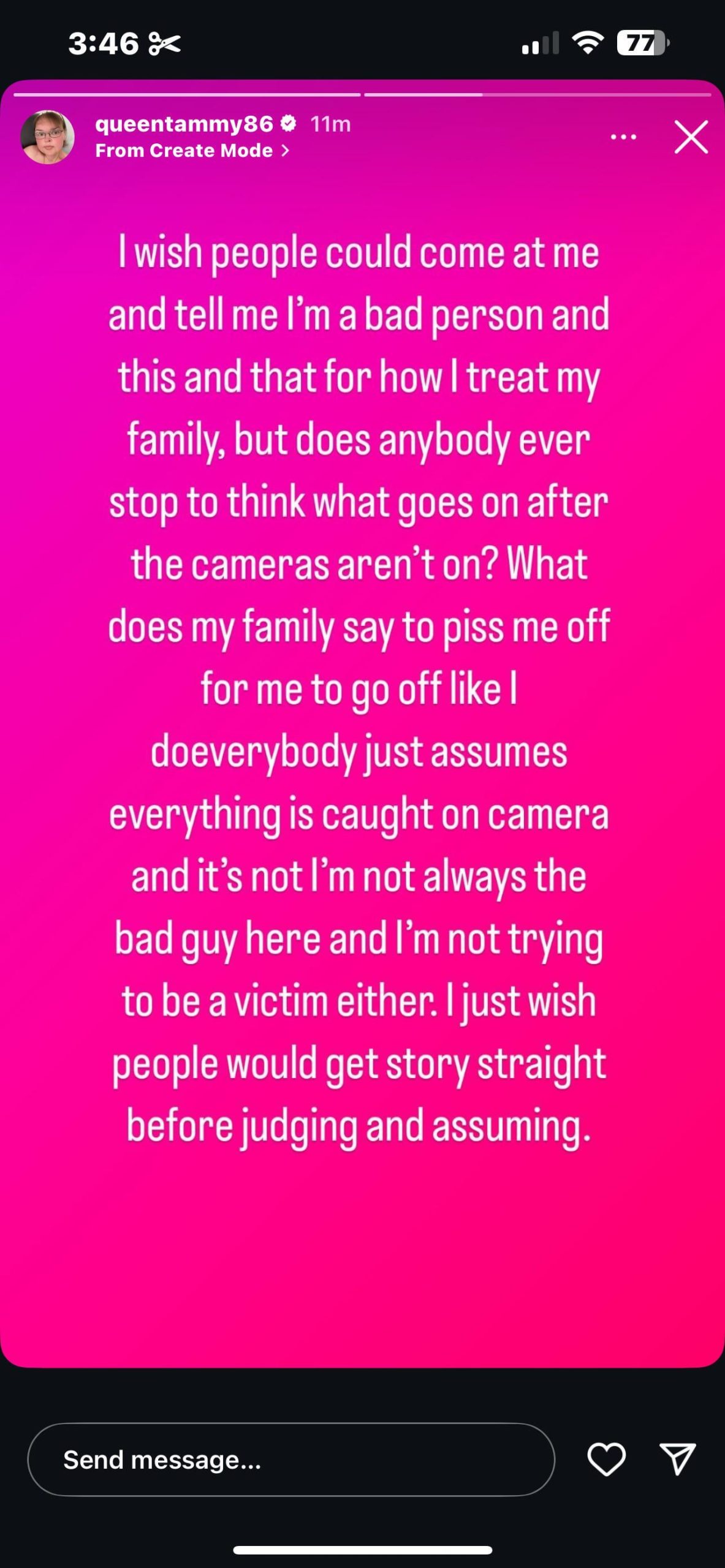The height and width of the screenshot is (1568, 725).
Task: Open queentammy86's profile picture
Action: click(47, 137)
